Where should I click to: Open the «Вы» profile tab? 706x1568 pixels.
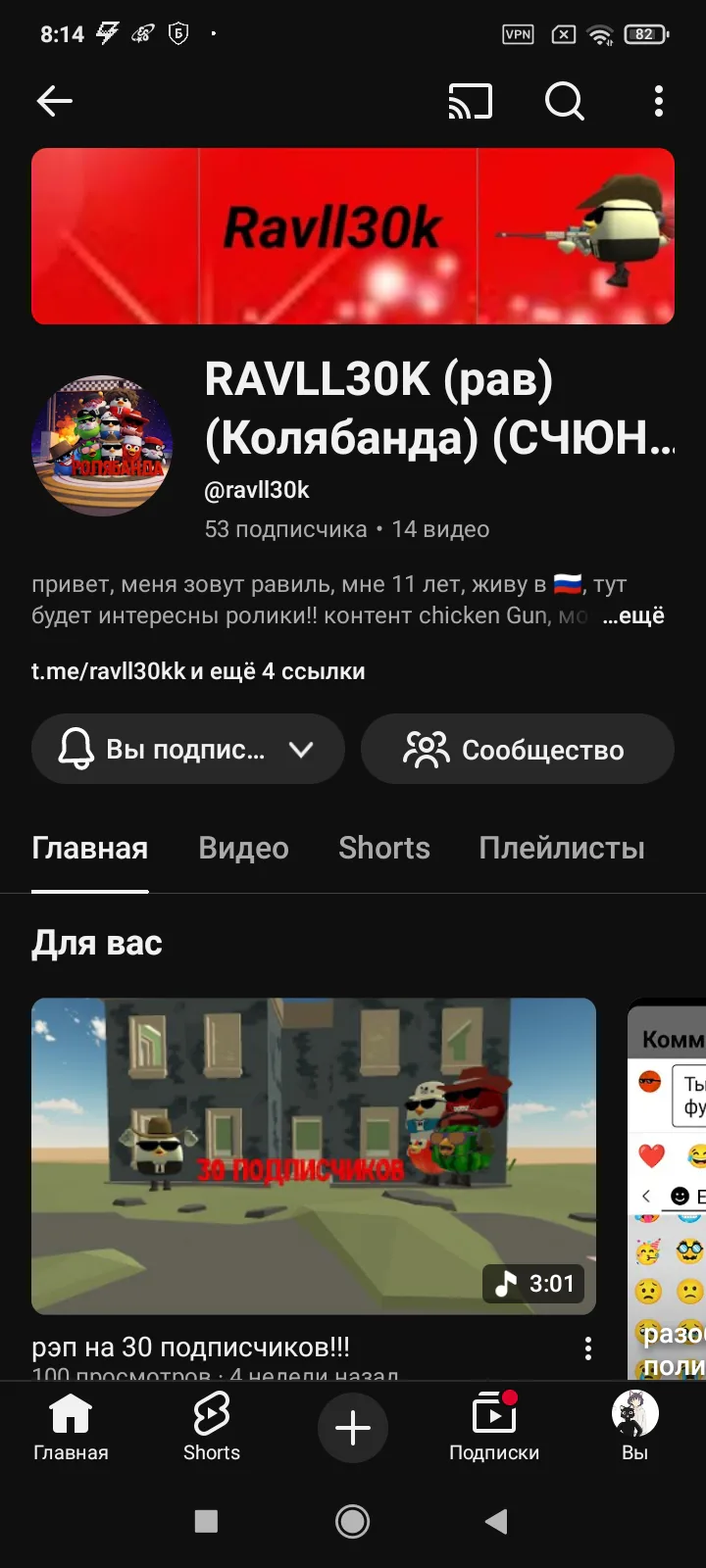point(634,1426)
